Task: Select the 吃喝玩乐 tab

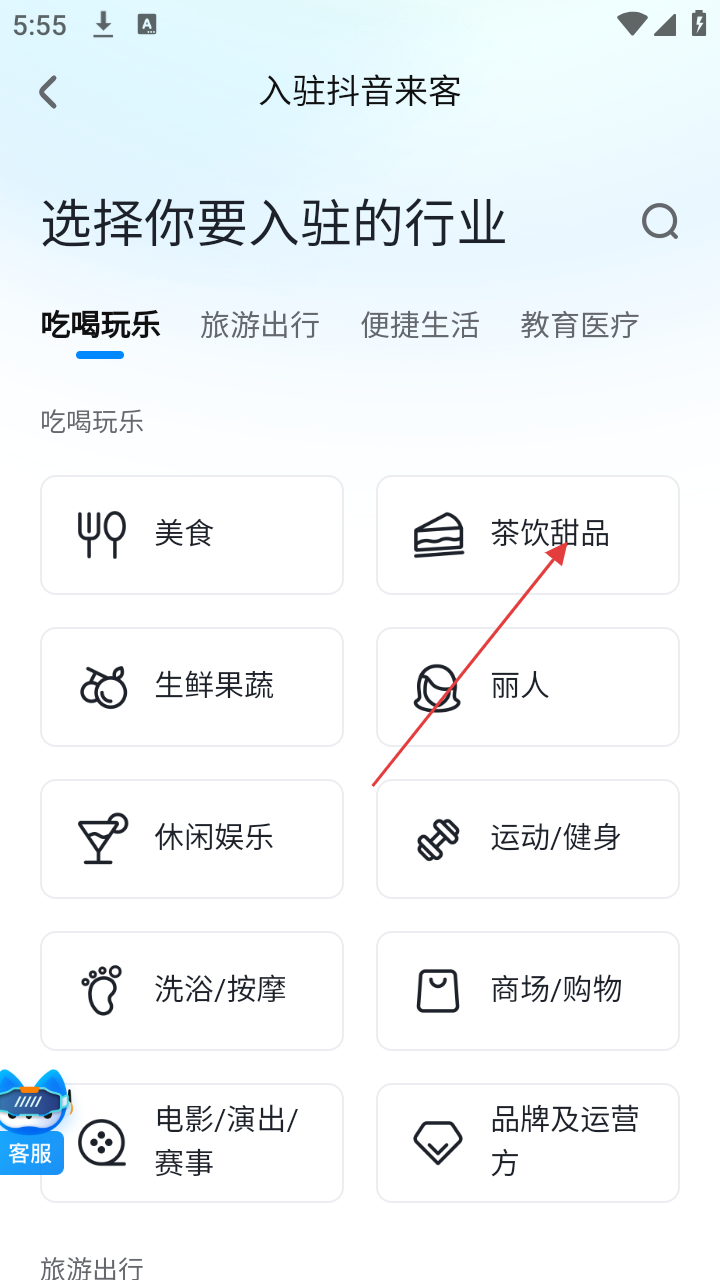Action: 100,325
